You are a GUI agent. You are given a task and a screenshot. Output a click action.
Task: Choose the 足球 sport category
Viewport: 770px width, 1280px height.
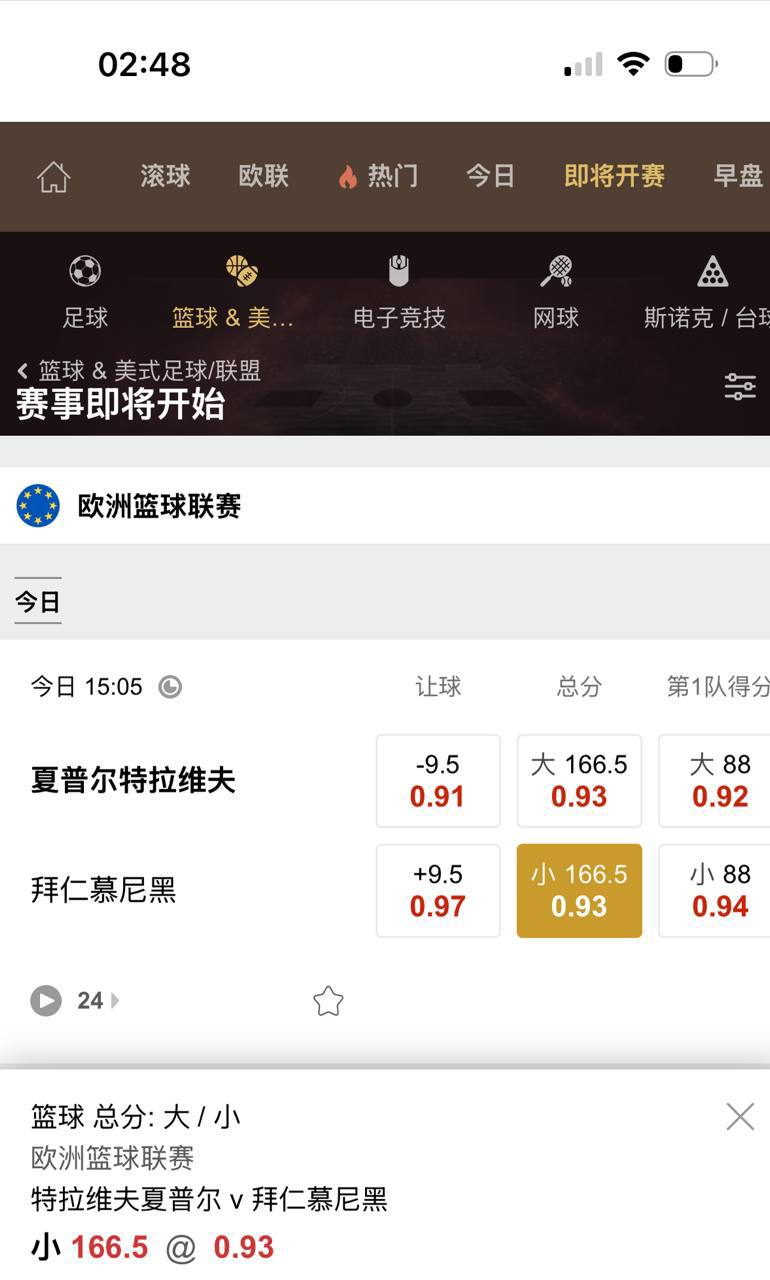click(x=85, y=291)
